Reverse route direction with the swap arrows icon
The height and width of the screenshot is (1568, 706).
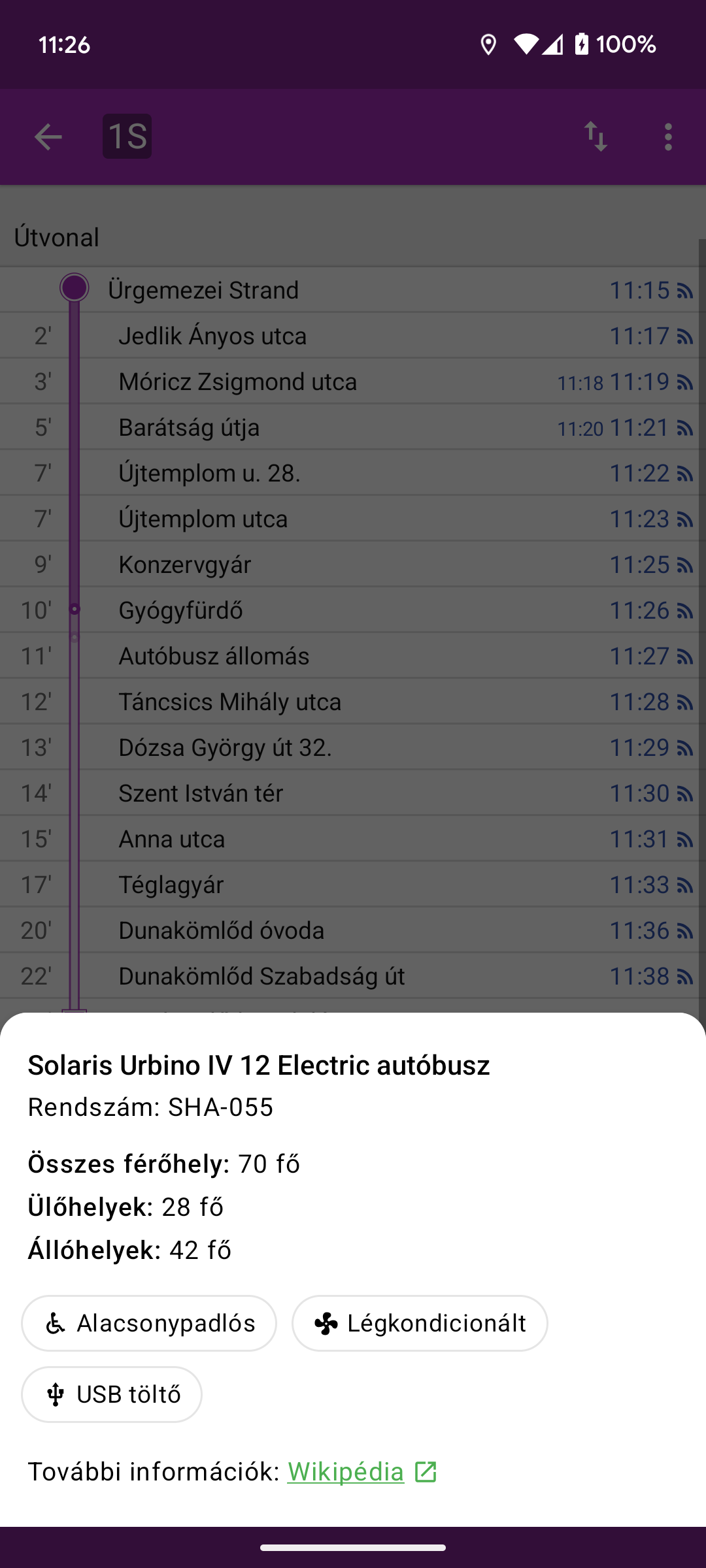(596, 137)
